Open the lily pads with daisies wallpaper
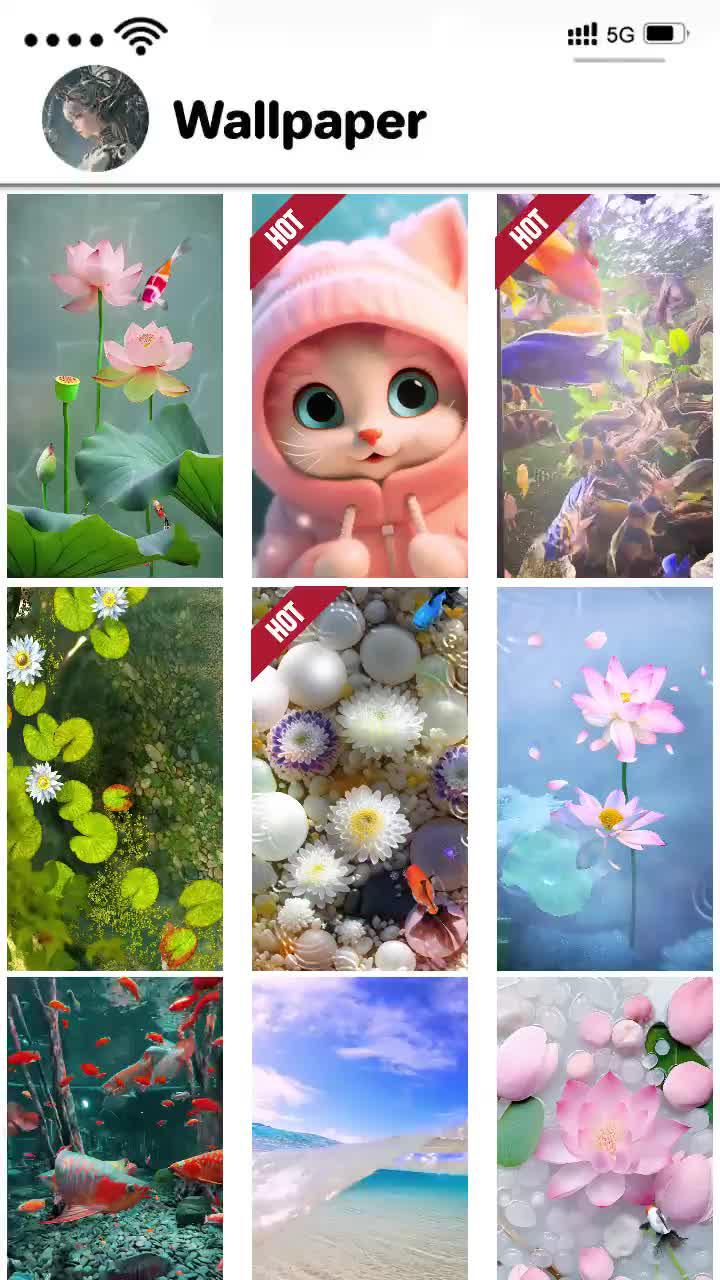 (115, 778)
